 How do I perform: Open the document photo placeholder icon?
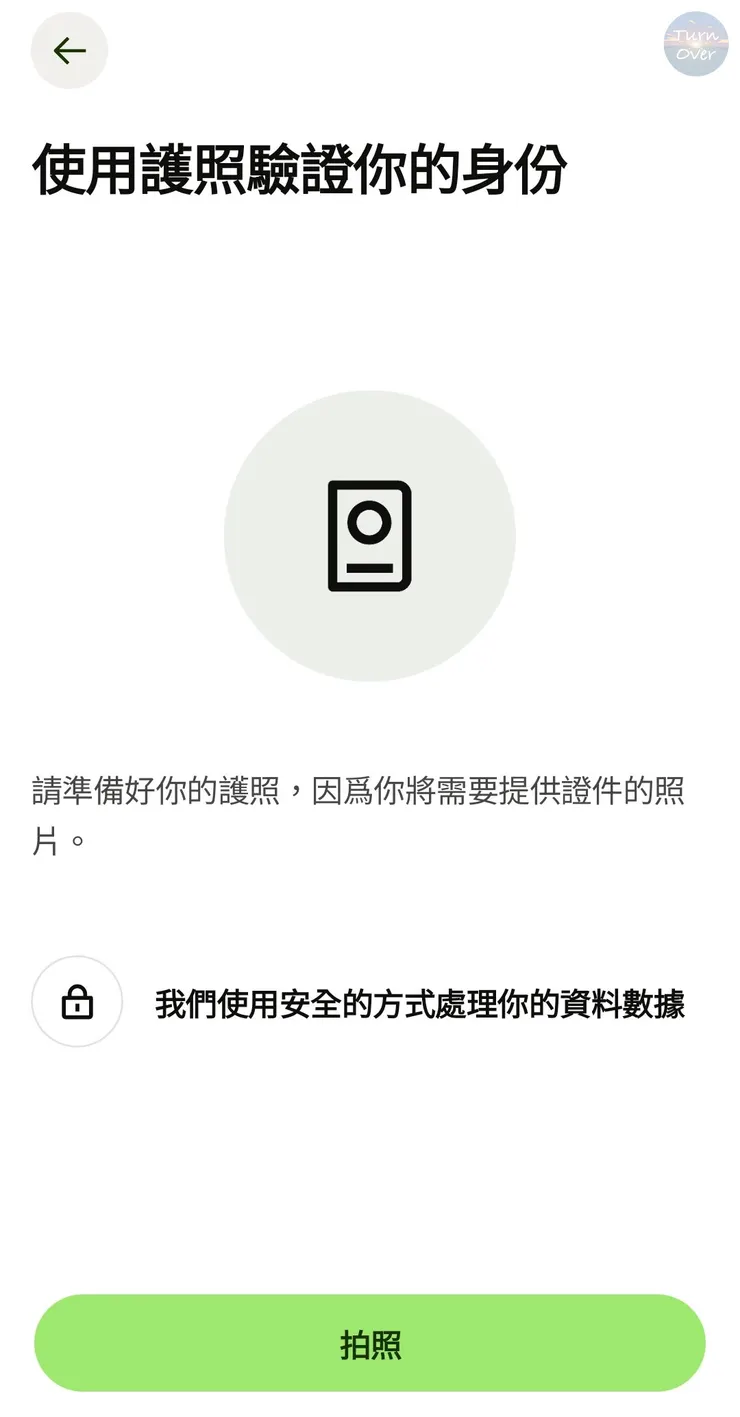click(369, 535)
